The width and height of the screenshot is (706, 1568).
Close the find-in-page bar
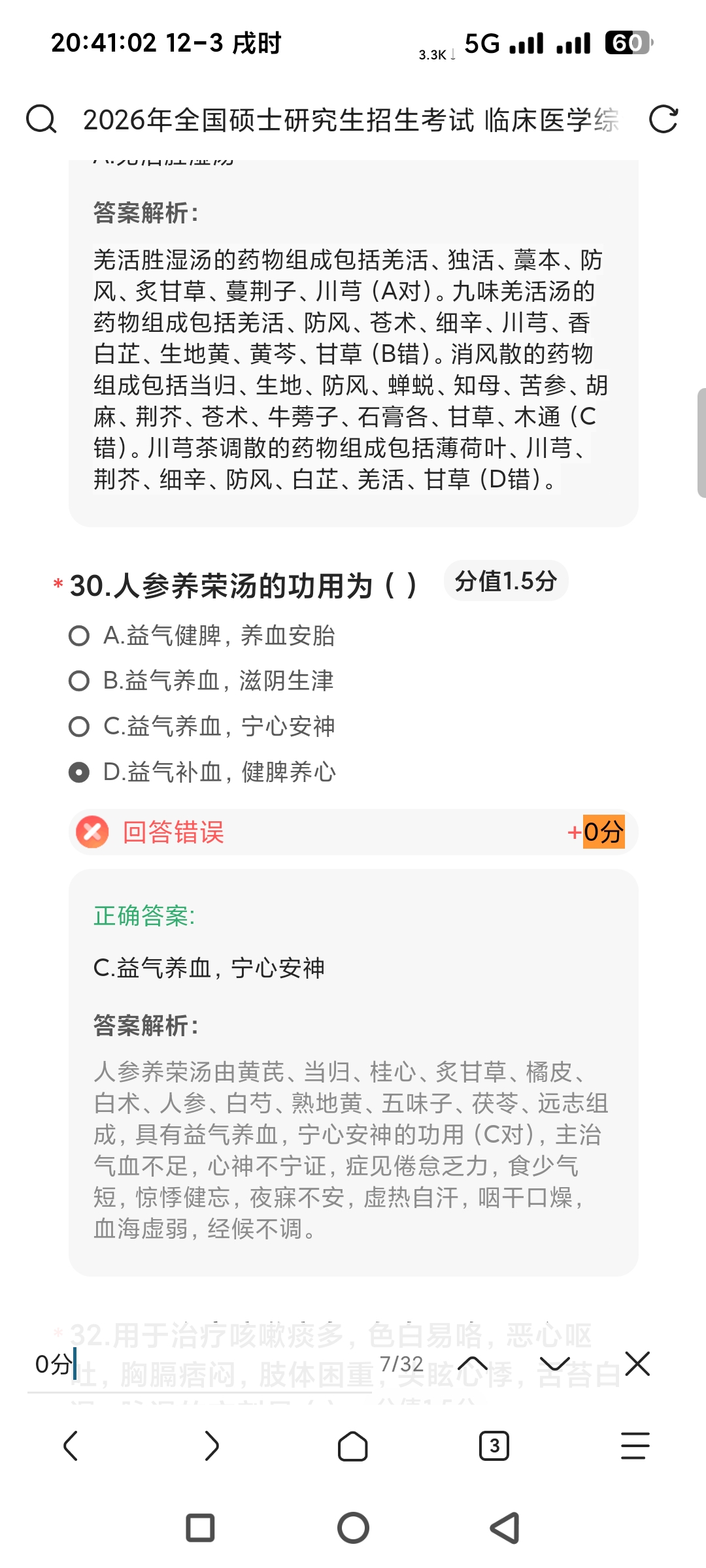click(x=637, y=1364)
